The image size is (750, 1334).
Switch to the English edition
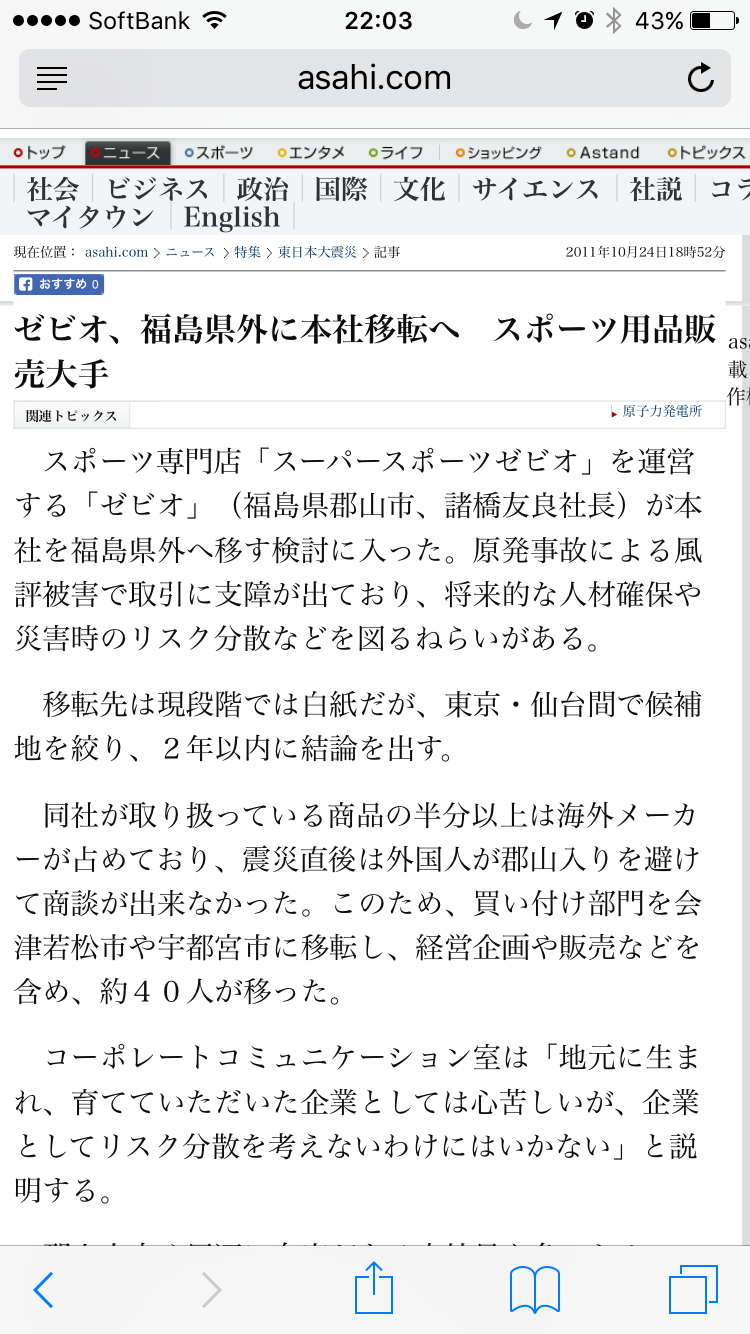coord(232,217)
